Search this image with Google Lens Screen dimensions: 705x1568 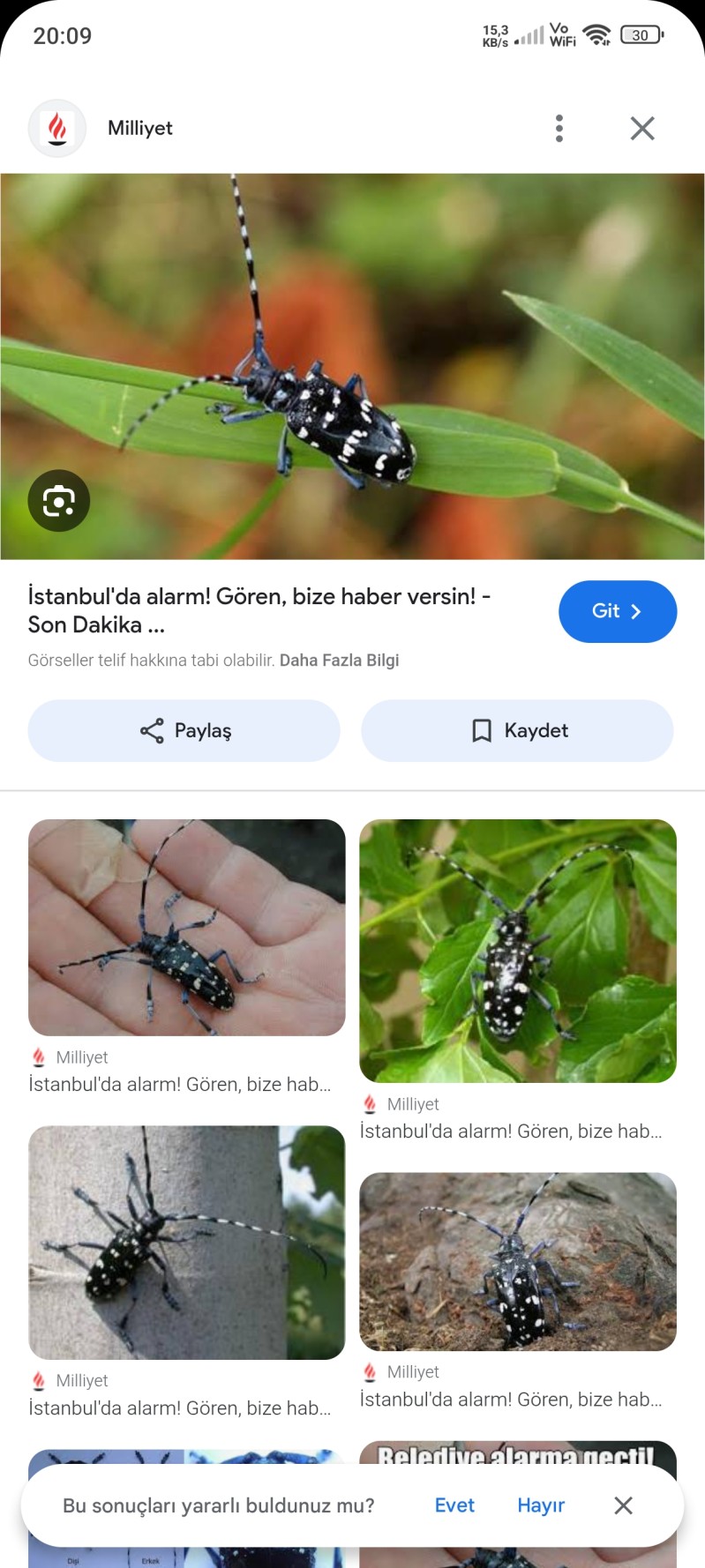(59, 501)
